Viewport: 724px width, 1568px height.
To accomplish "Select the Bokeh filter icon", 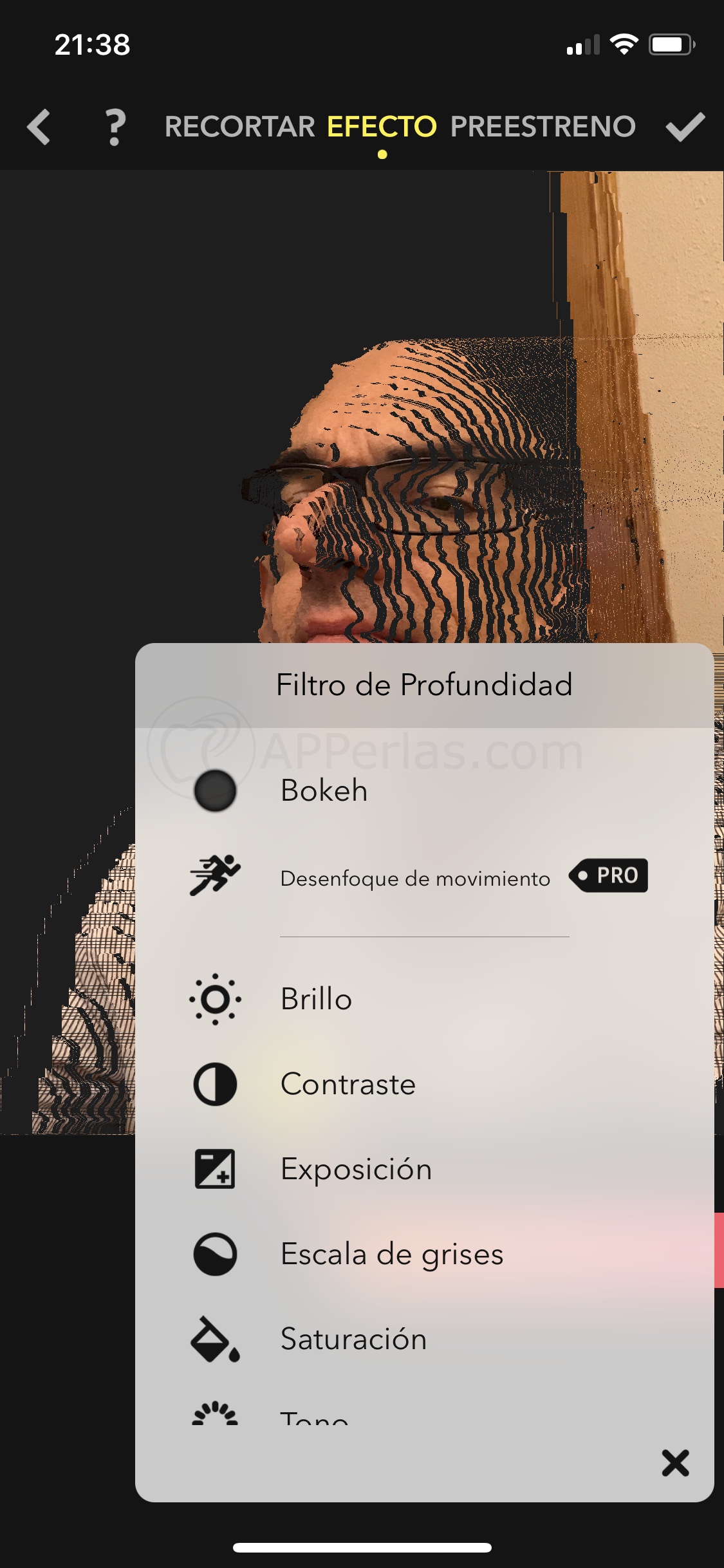I will pos(215,792).
